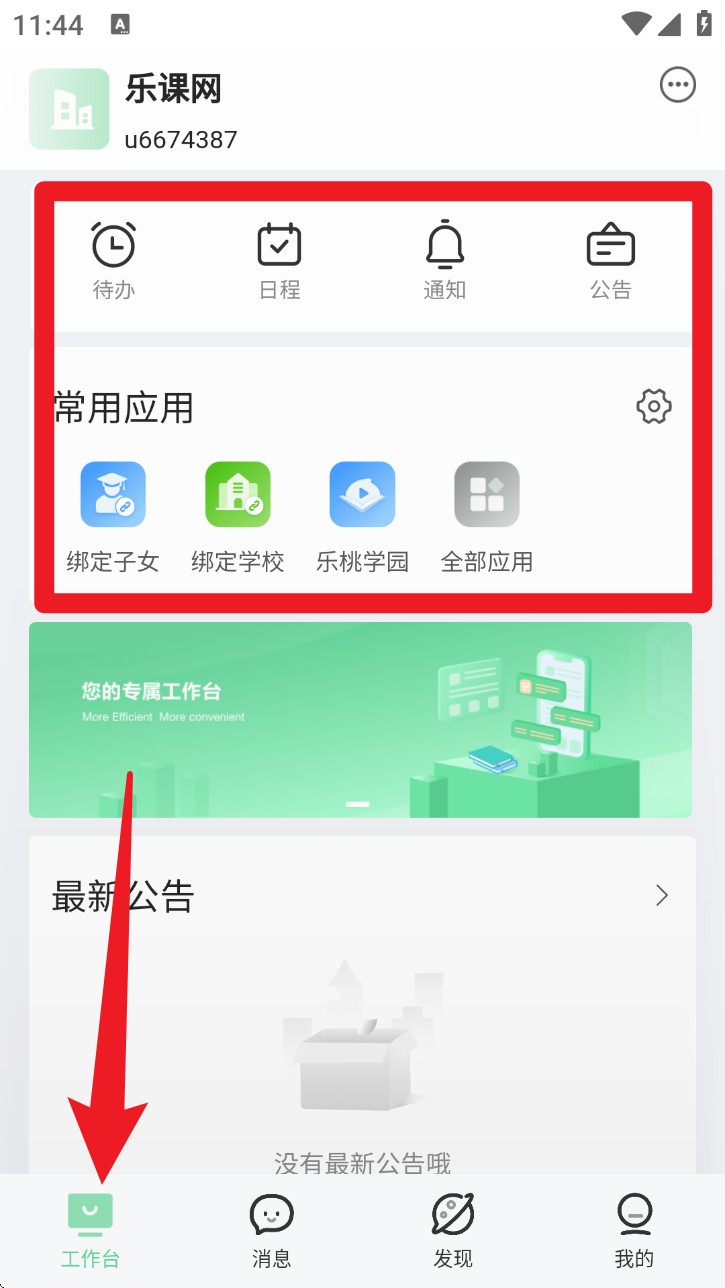Tap the 乐课网 organization avatar
Screen dimensions: 725x1288
pos(69,109)
